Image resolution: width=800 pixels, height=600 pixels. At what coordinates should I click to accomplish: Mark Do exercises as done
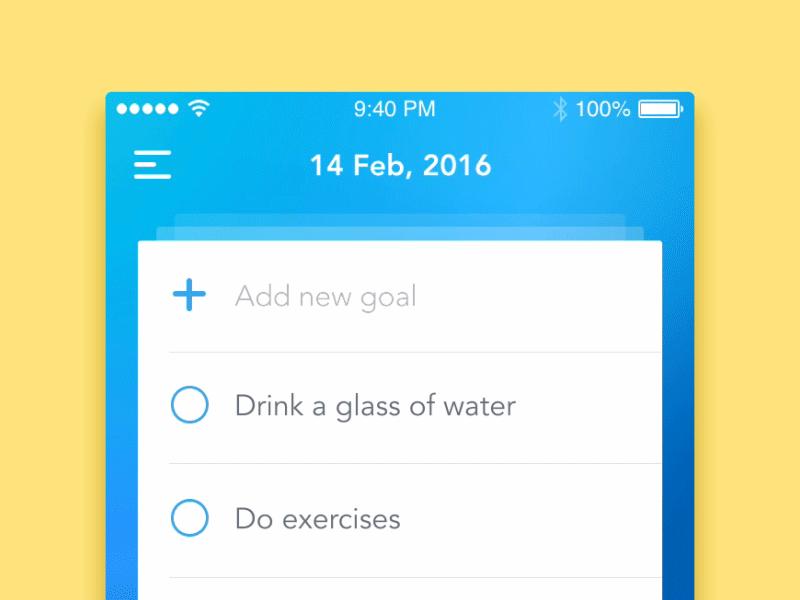(x=190, y=519)
